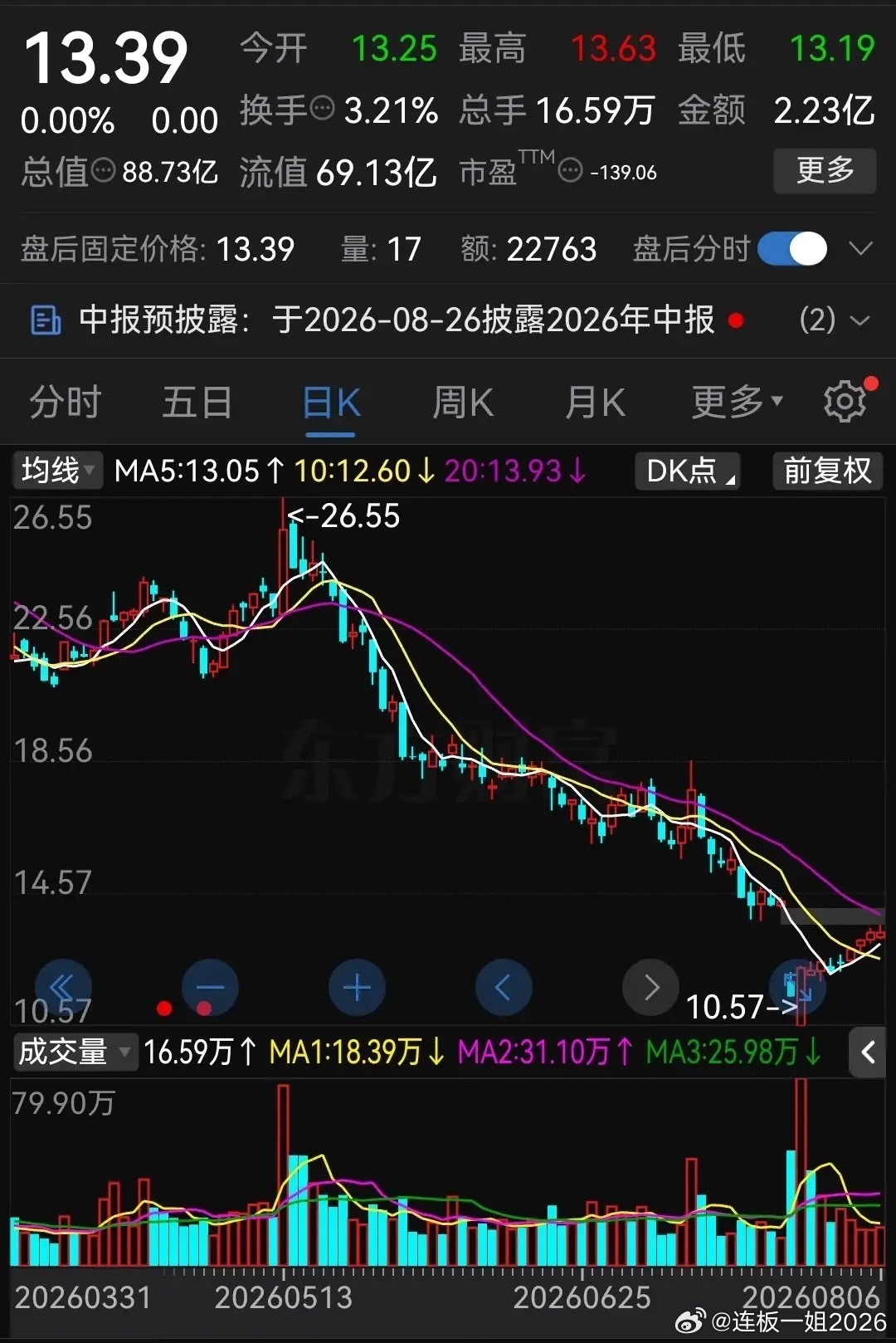Expand the chevron next to 盘后分时
896x1343 pixels.
[861, 249]
